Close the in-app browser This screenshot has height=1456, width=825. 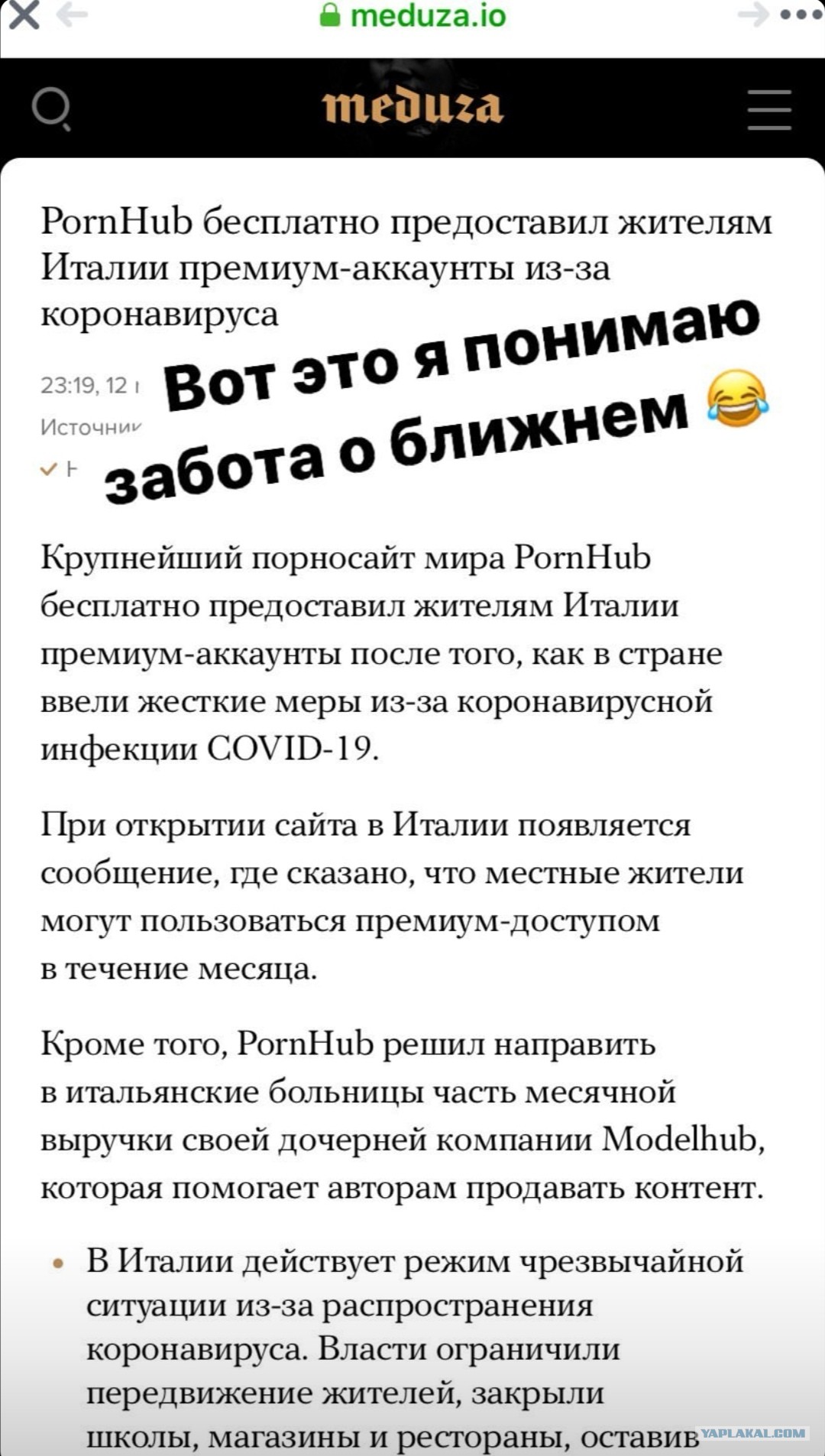[24, 15]
